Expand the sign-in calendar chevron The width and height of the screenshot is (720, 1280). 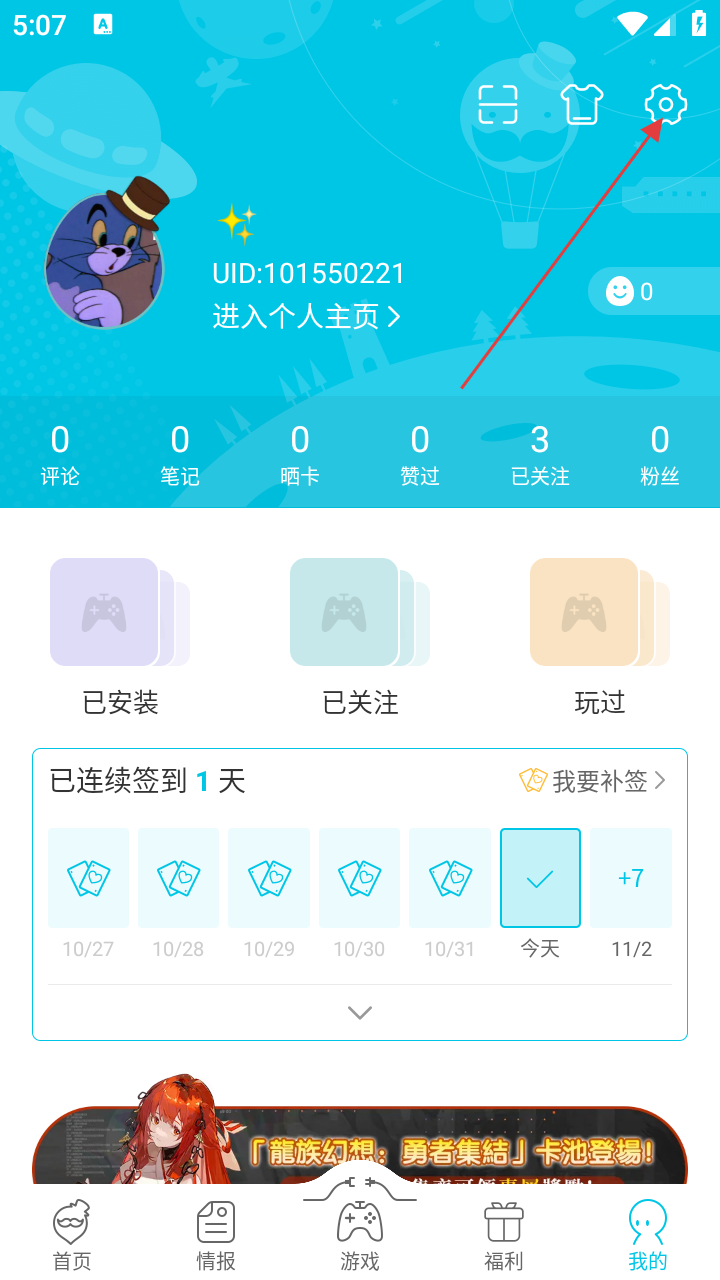pyautogui.click(x=360, y=1012)
